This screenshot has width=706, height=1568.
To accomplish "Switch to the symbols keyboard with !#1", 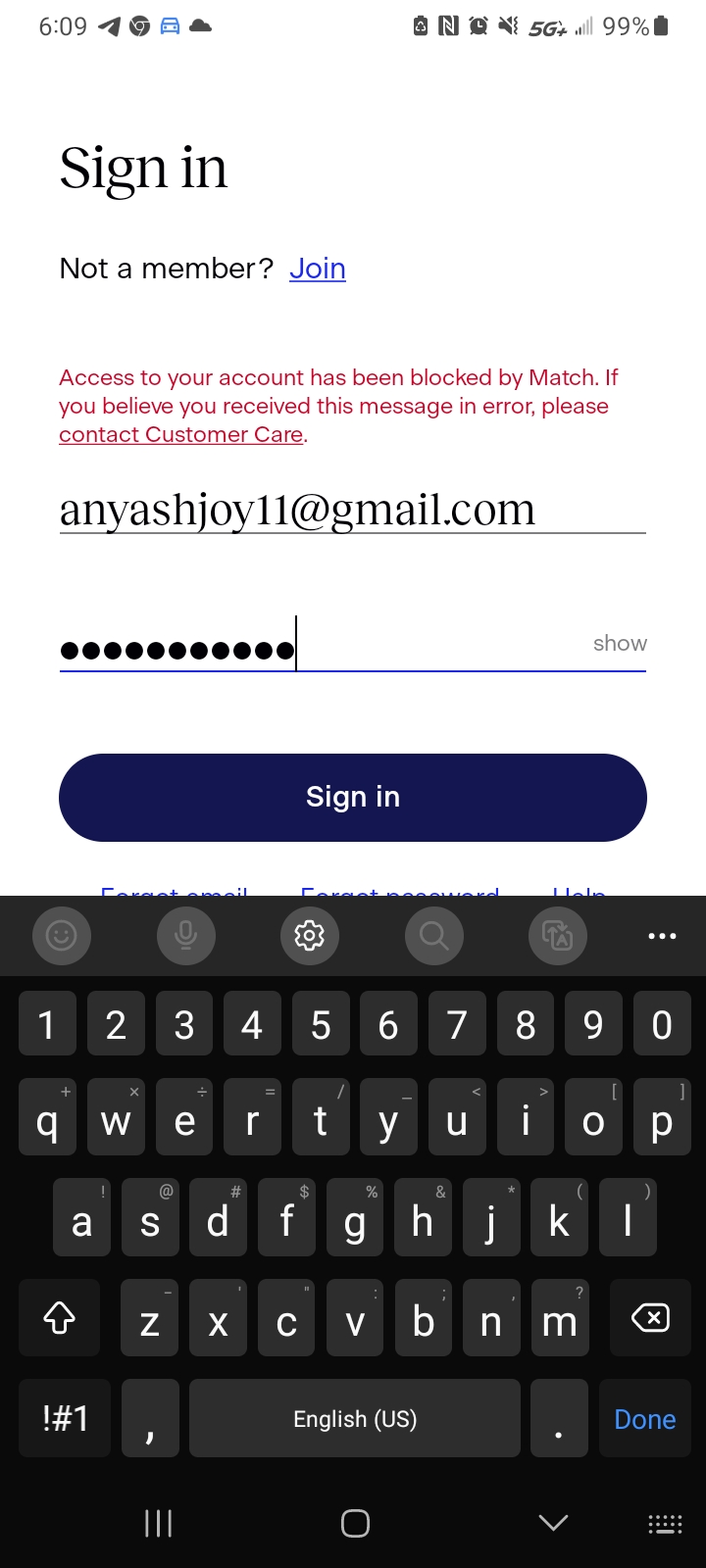I will [64, 1418].
